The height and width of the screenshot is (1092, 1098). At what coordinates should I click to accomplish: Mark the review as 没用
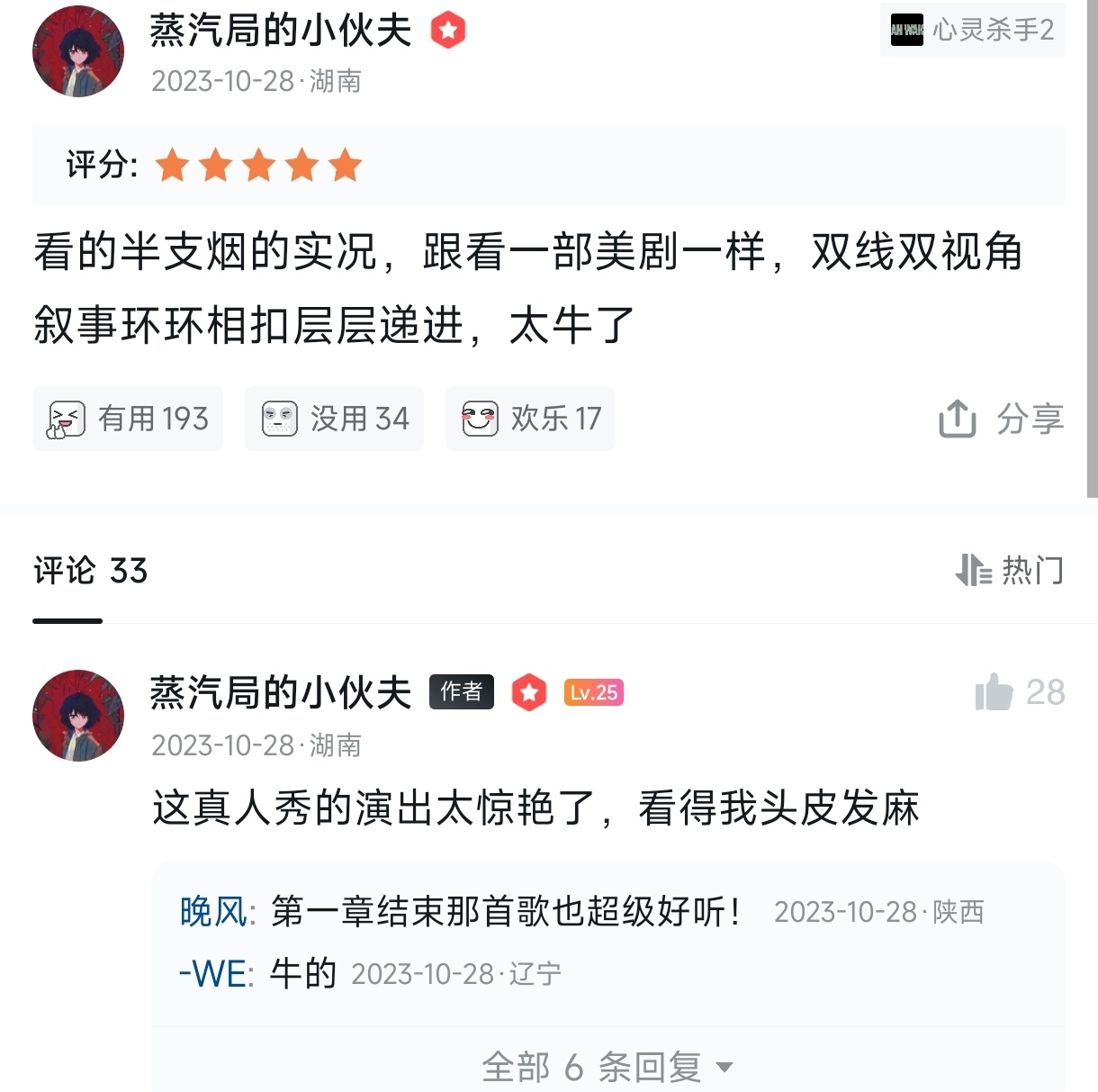[x=334, y=419]
